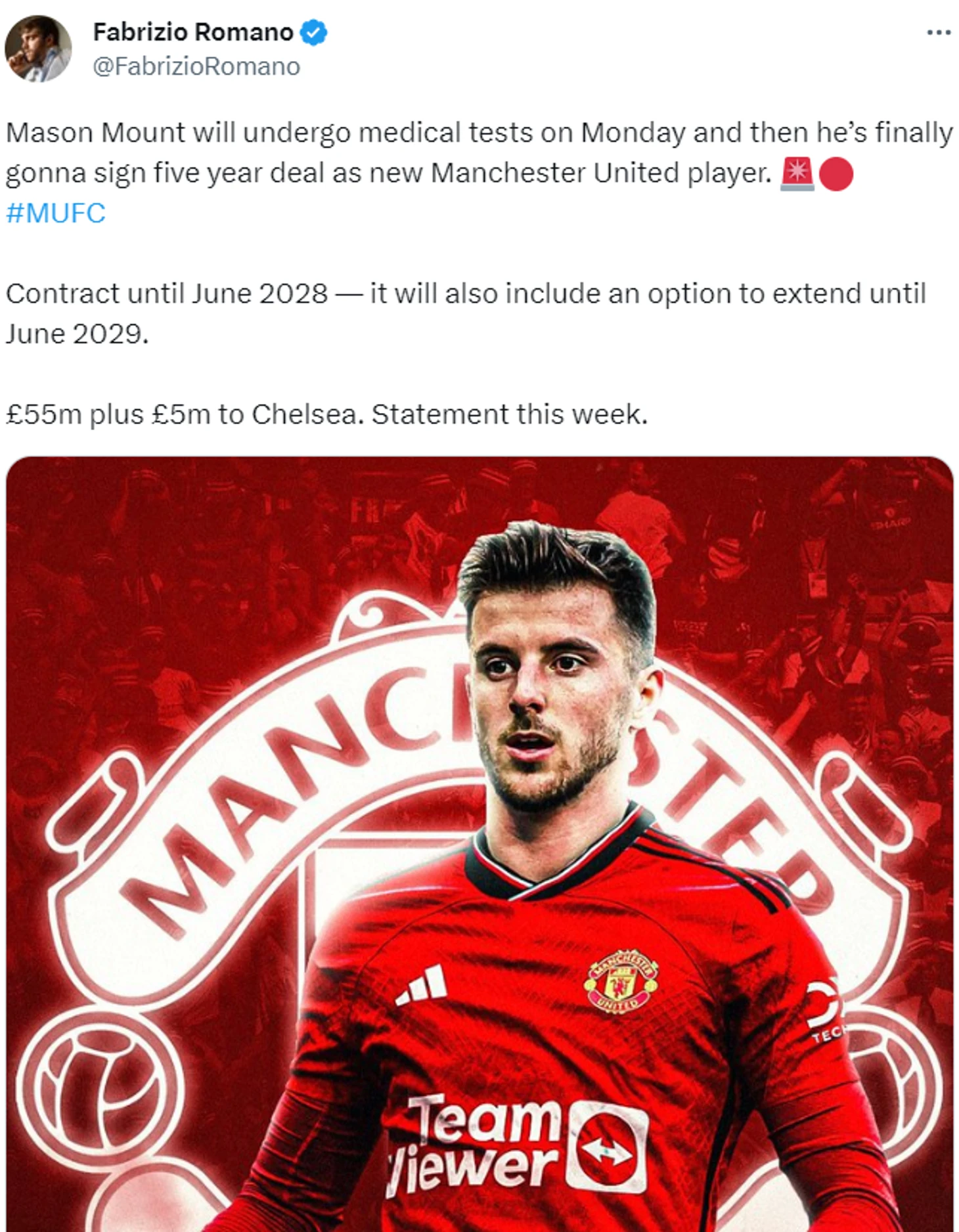Open Fabrizio Romano's profile picture

(37, 49)
